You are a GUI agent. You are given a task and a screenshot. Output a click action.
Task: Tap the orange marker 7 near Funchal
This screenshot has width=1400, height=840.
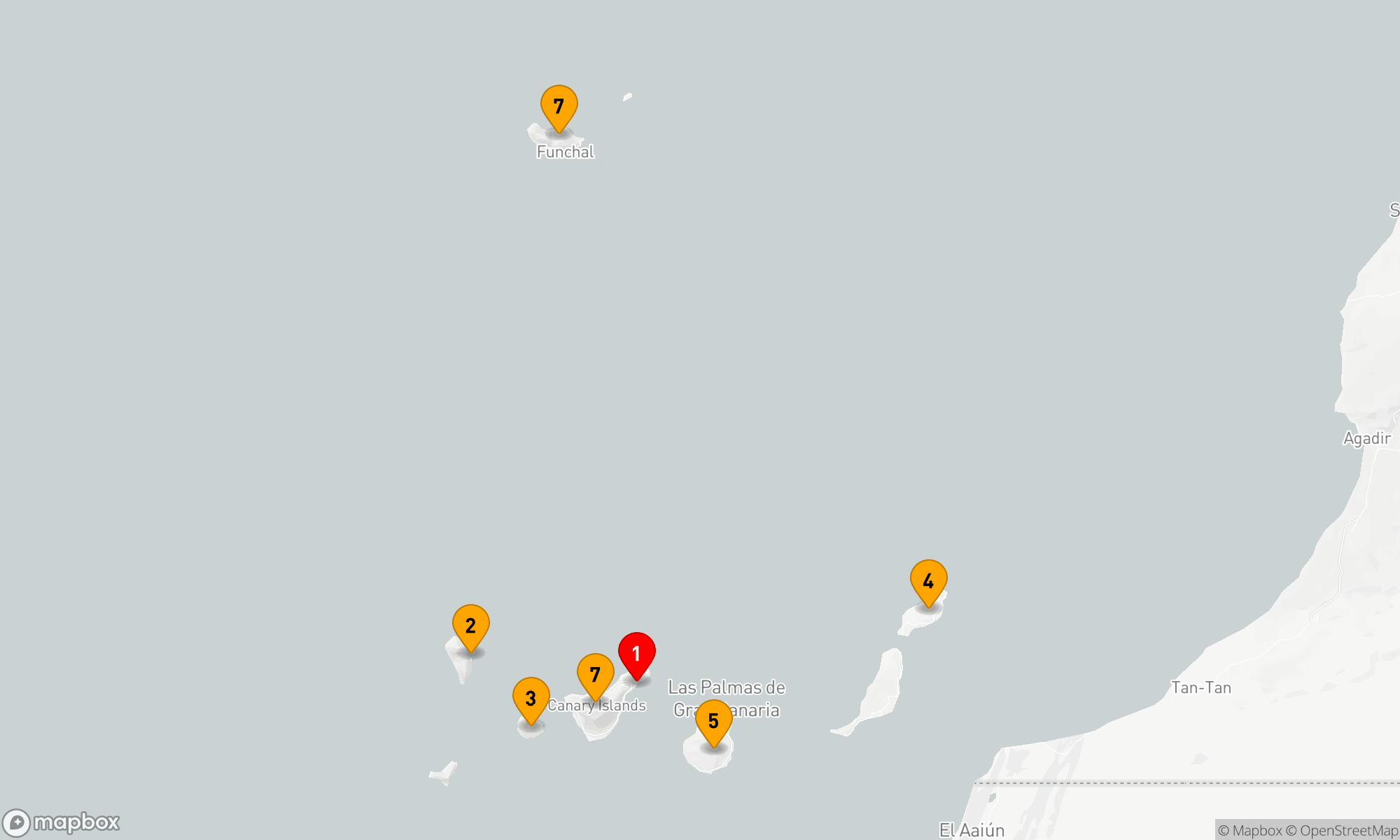click(559, 106)
